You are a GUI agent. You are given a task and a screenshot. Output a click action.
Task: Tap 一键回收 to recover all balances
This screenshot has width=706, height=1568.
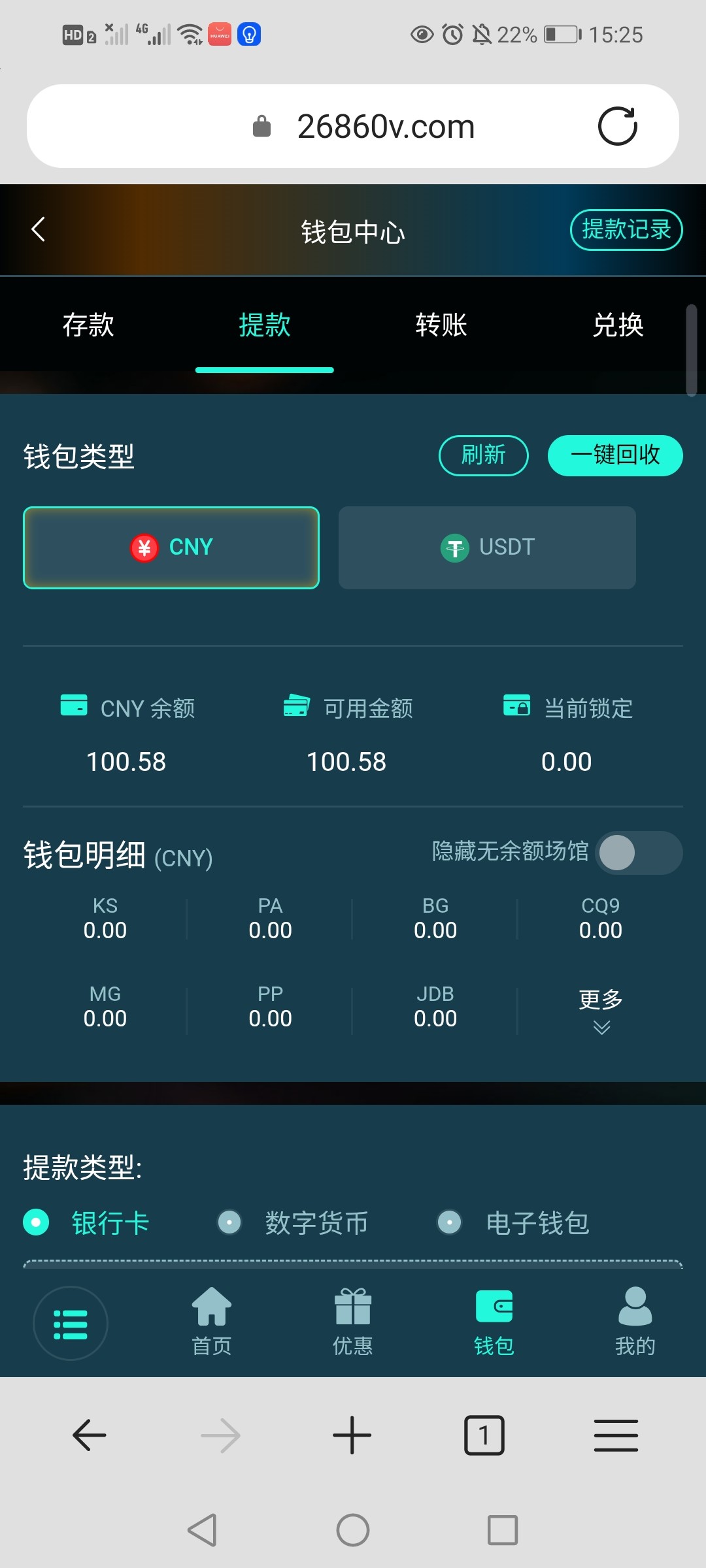[x=614, y=455]
